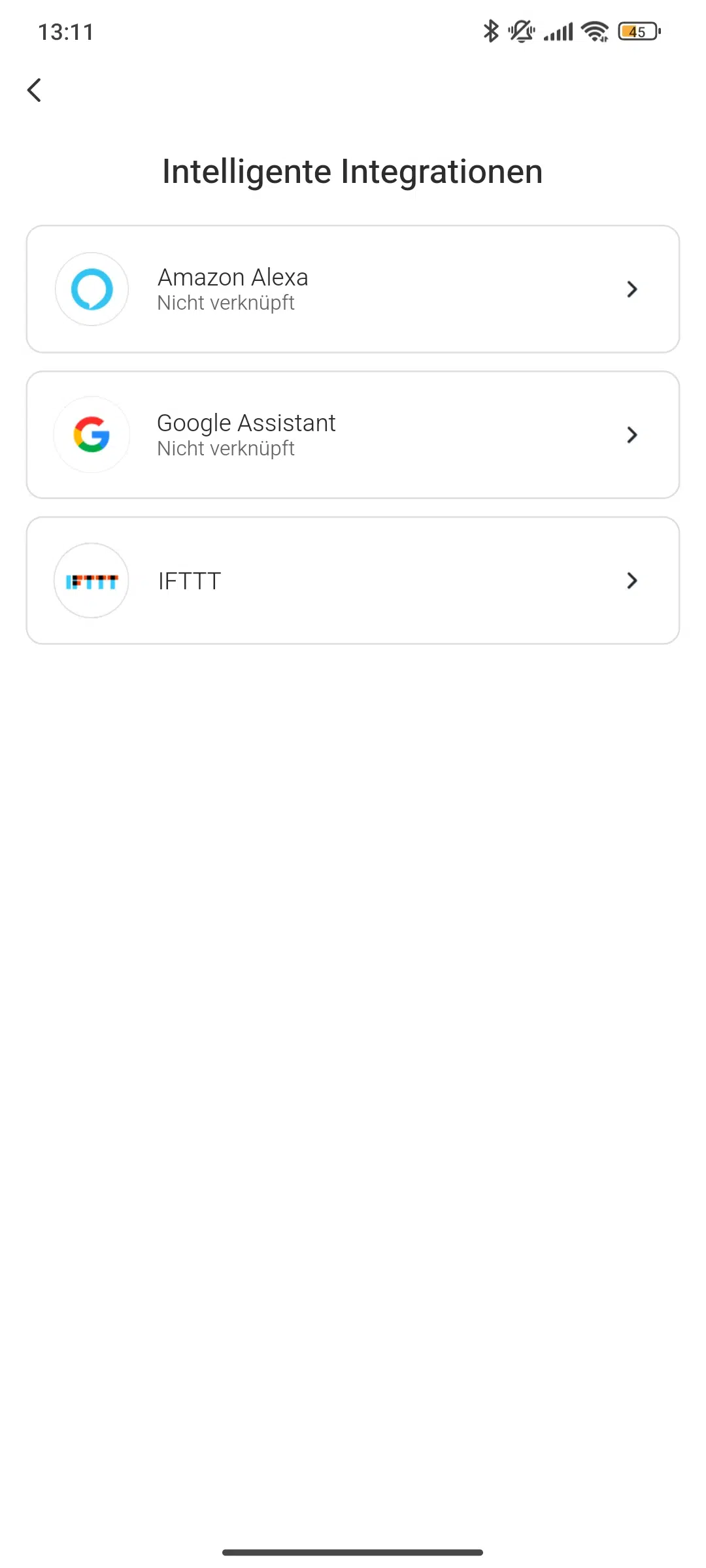The width and height of the screenshot is (706, 1568).
Task: Go back using the top-left arrow
Action: (35, 90)
